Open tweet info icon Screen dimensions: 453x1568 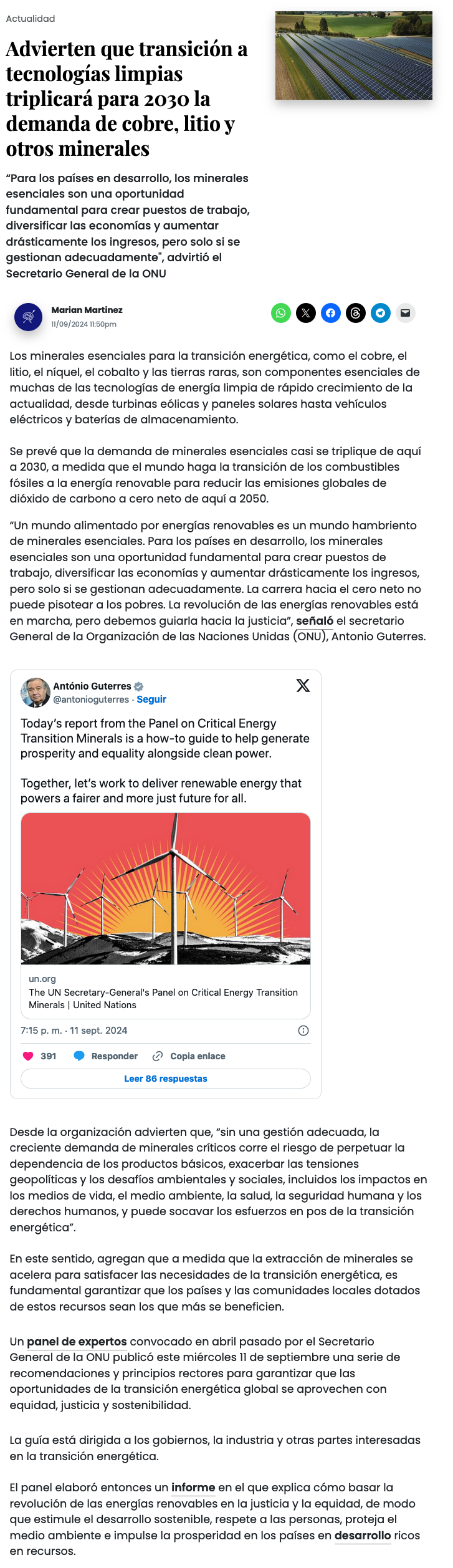(303, 1031)
